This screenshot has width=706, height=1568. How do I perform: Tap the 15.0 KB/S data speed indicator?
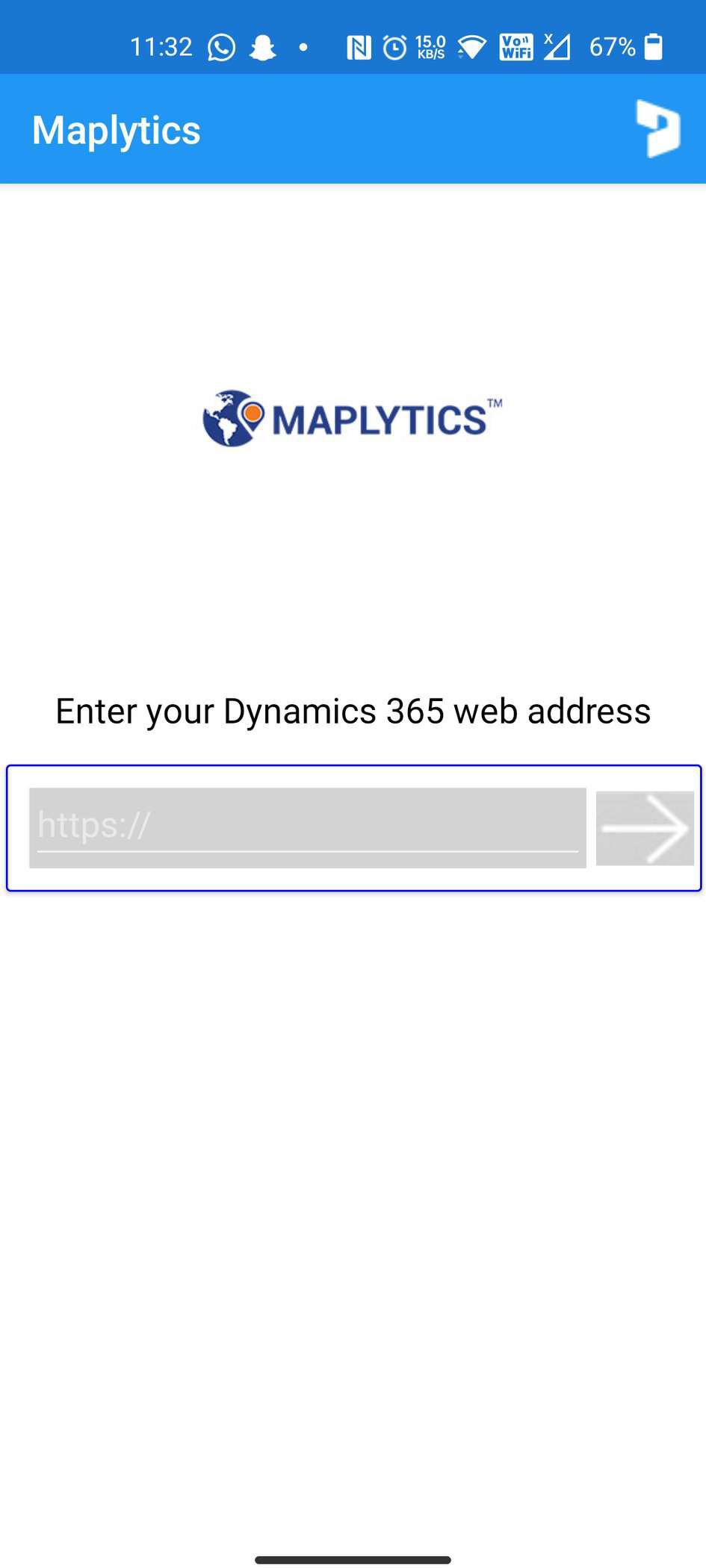(430, 46)
